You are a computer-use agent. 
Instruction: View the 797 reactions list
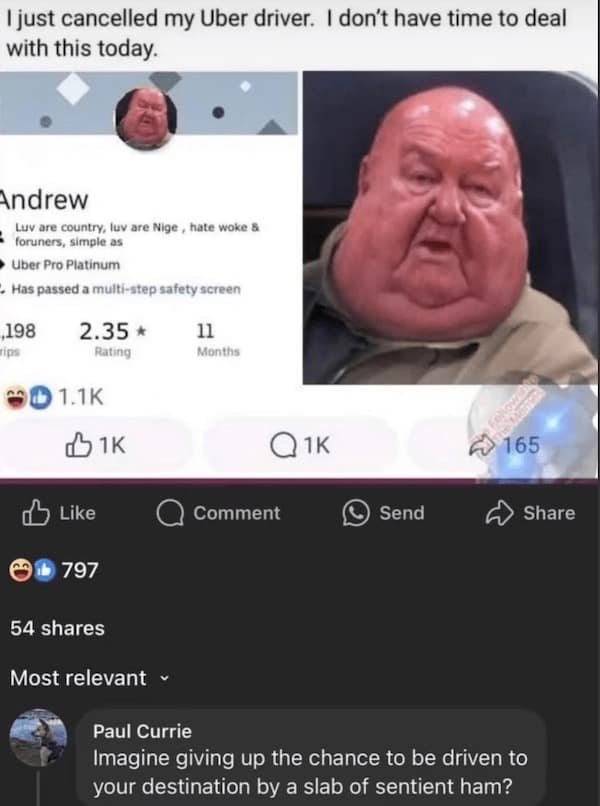tap(55, 571)
